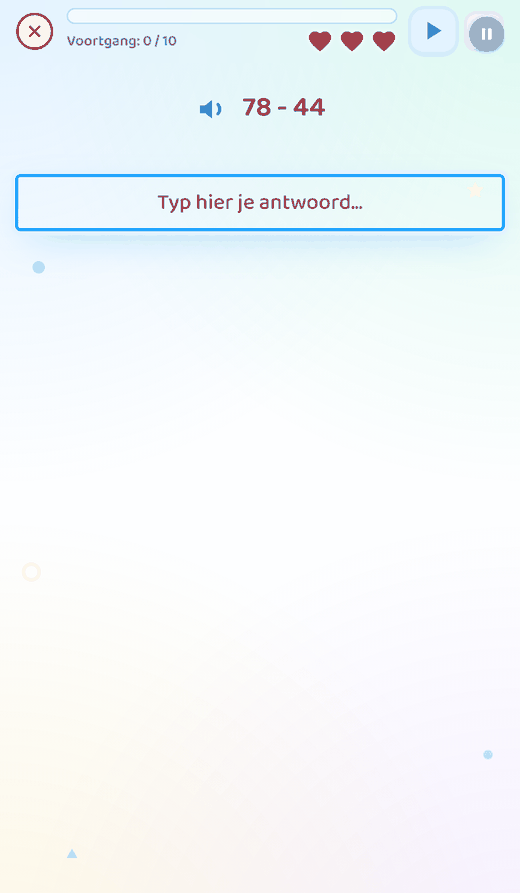Tap the answer field 'Typ hier je antwoord...'
520x893 pixels.
coord(260,203)
